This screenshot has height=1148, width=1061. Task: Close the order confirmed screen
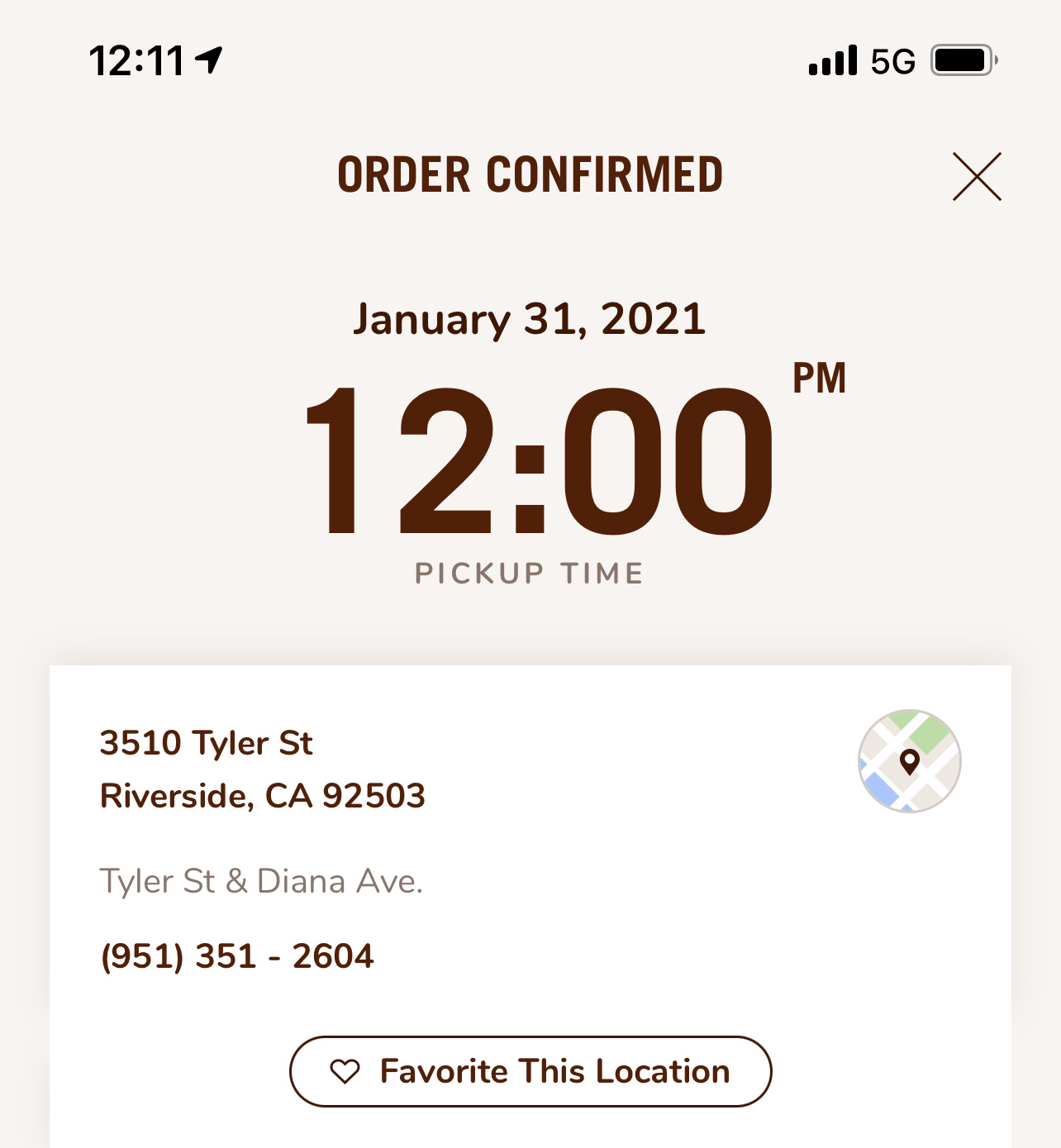(x=977, y=176)
